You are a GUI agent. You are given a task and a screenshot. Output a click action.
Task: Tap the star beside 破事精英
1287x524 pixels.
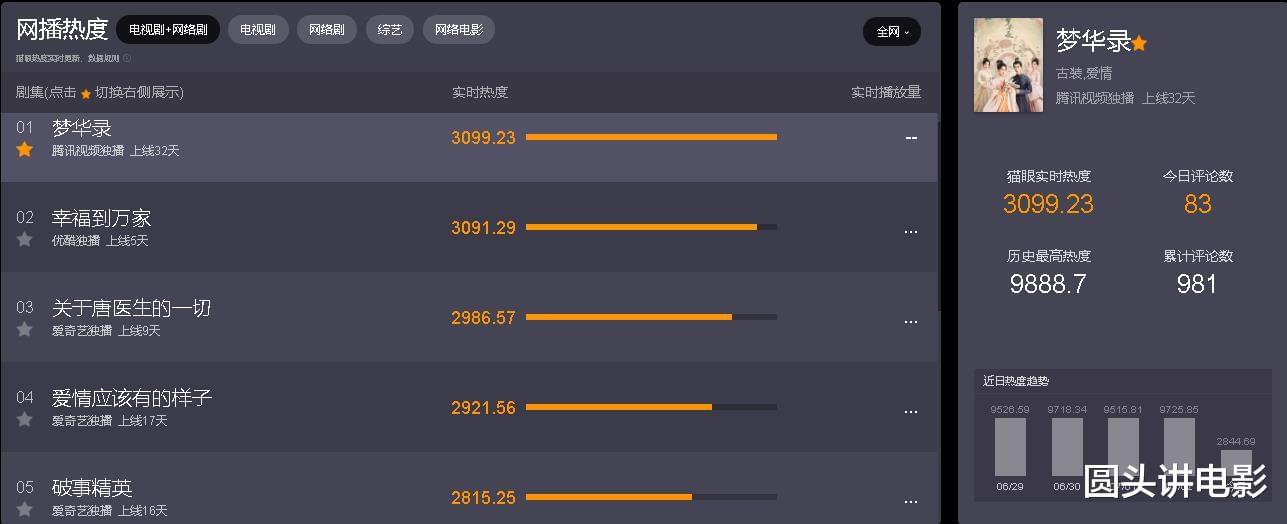click(x=25, y=509)
